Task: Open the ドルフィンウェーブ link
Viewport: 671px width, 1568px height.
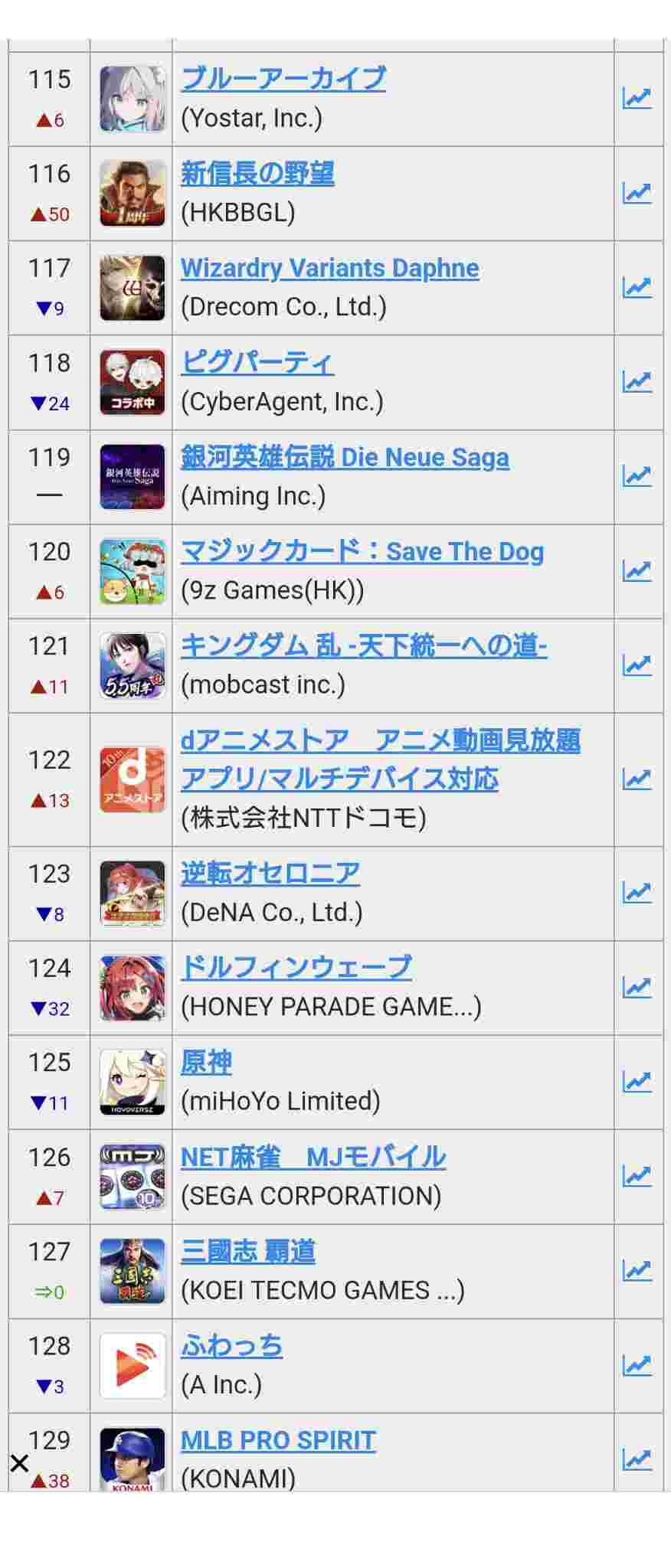Action: coord(296,968)
